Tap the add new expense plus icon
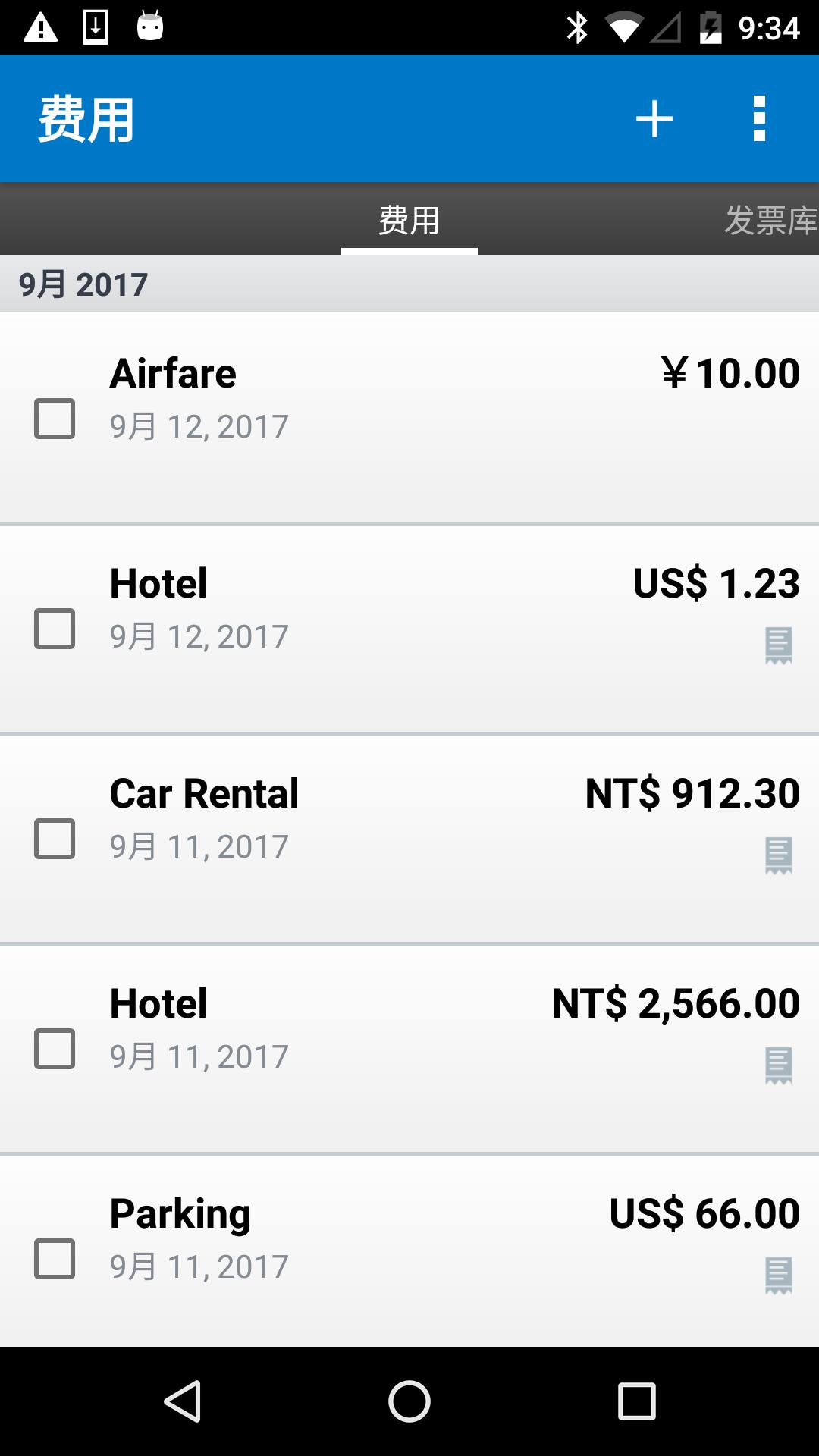The height and width of the screenshot is (1456, 819). pyautogui.click(x=654, y=118)
